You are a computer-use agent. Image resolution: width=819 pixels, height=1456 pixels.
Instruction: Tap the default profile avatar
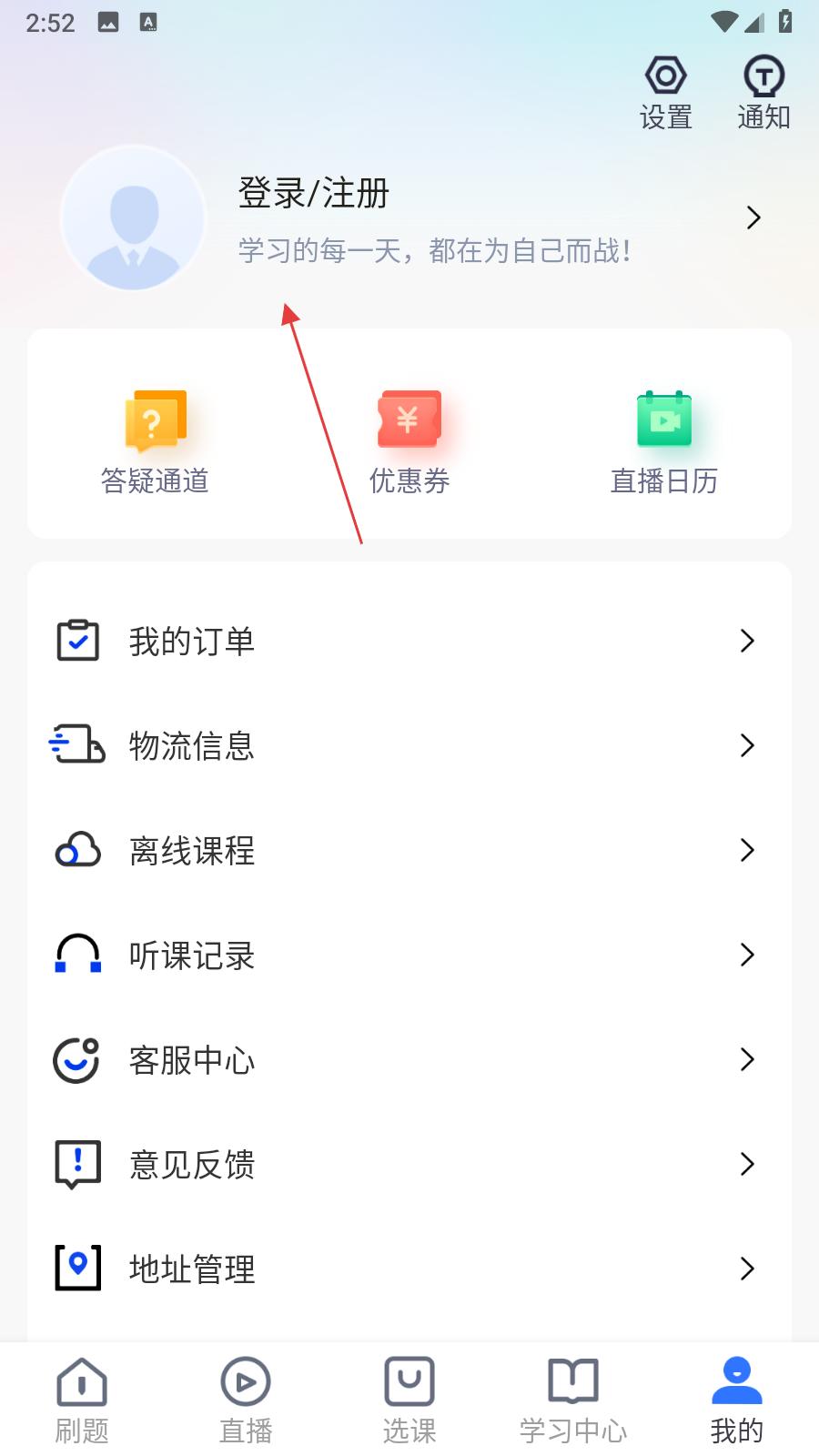pos(134,218)
